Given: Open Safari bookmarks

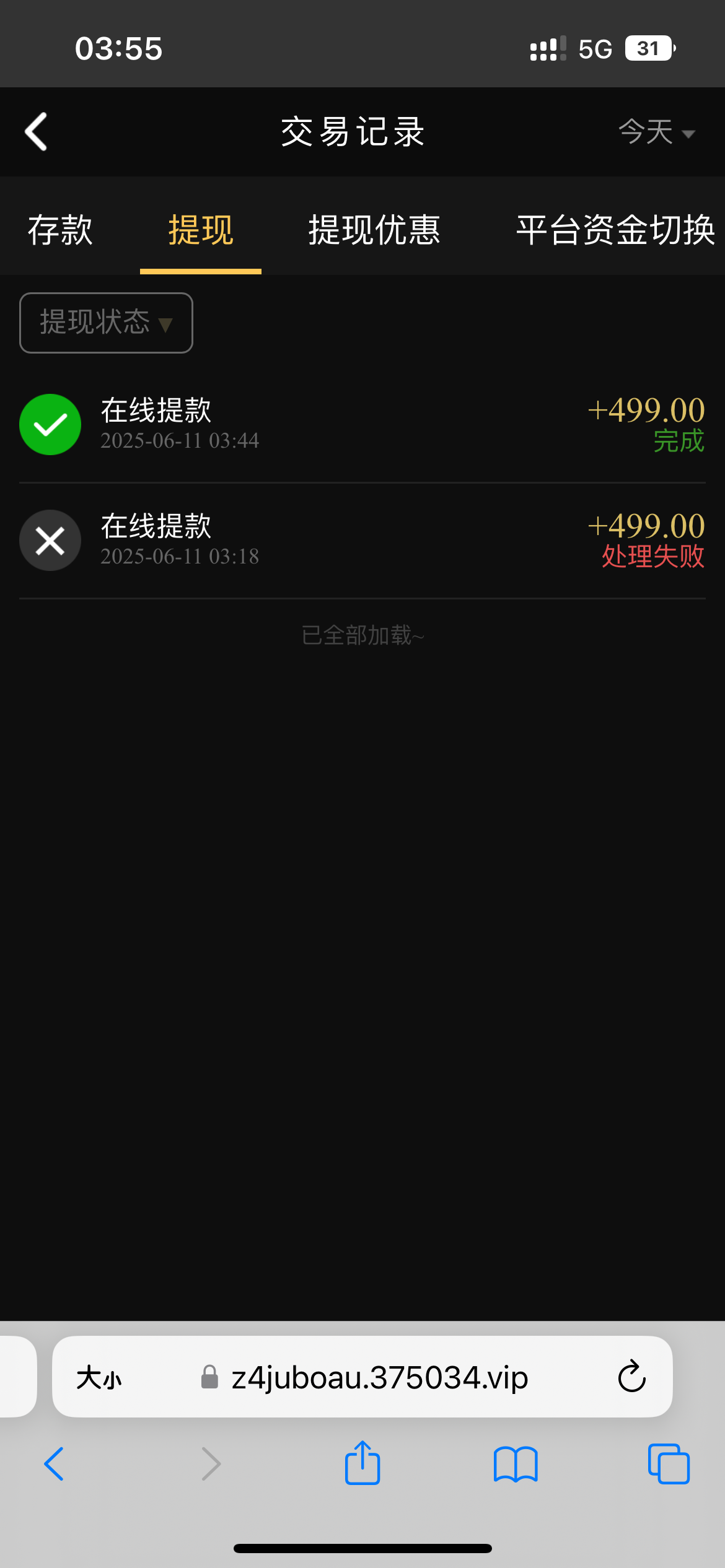Looking at the screenshot, I should (516, 1464).
